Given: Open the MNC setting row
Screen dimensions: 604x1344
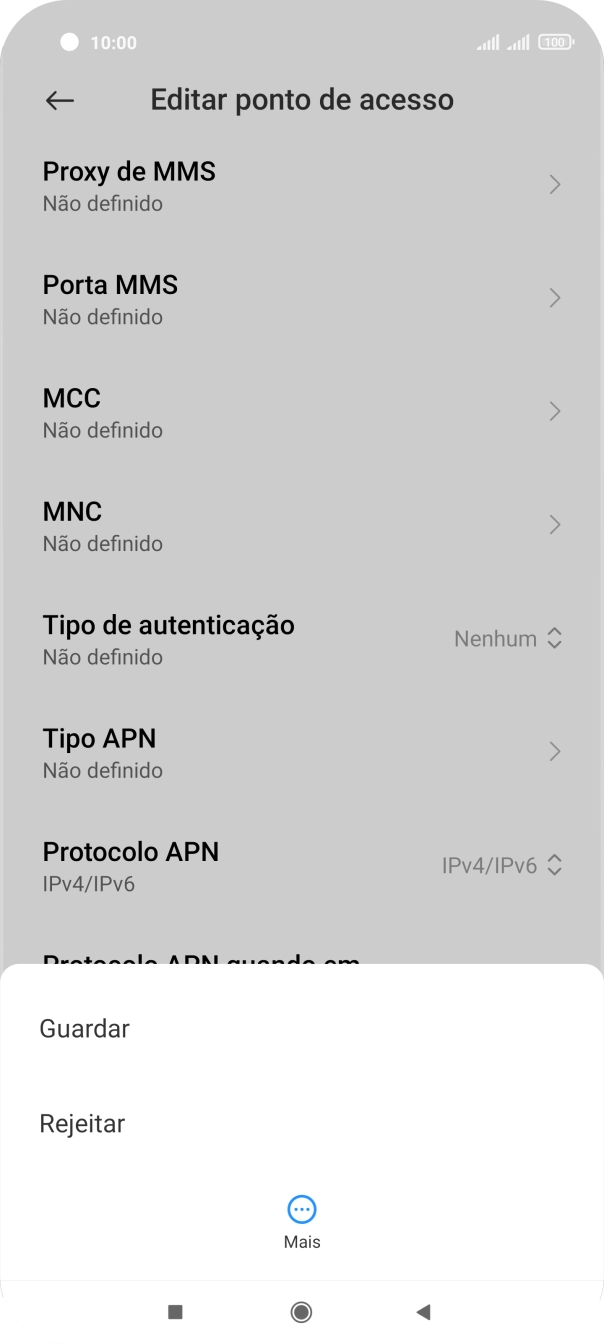Looking at the screenshot, I should 300,526.
